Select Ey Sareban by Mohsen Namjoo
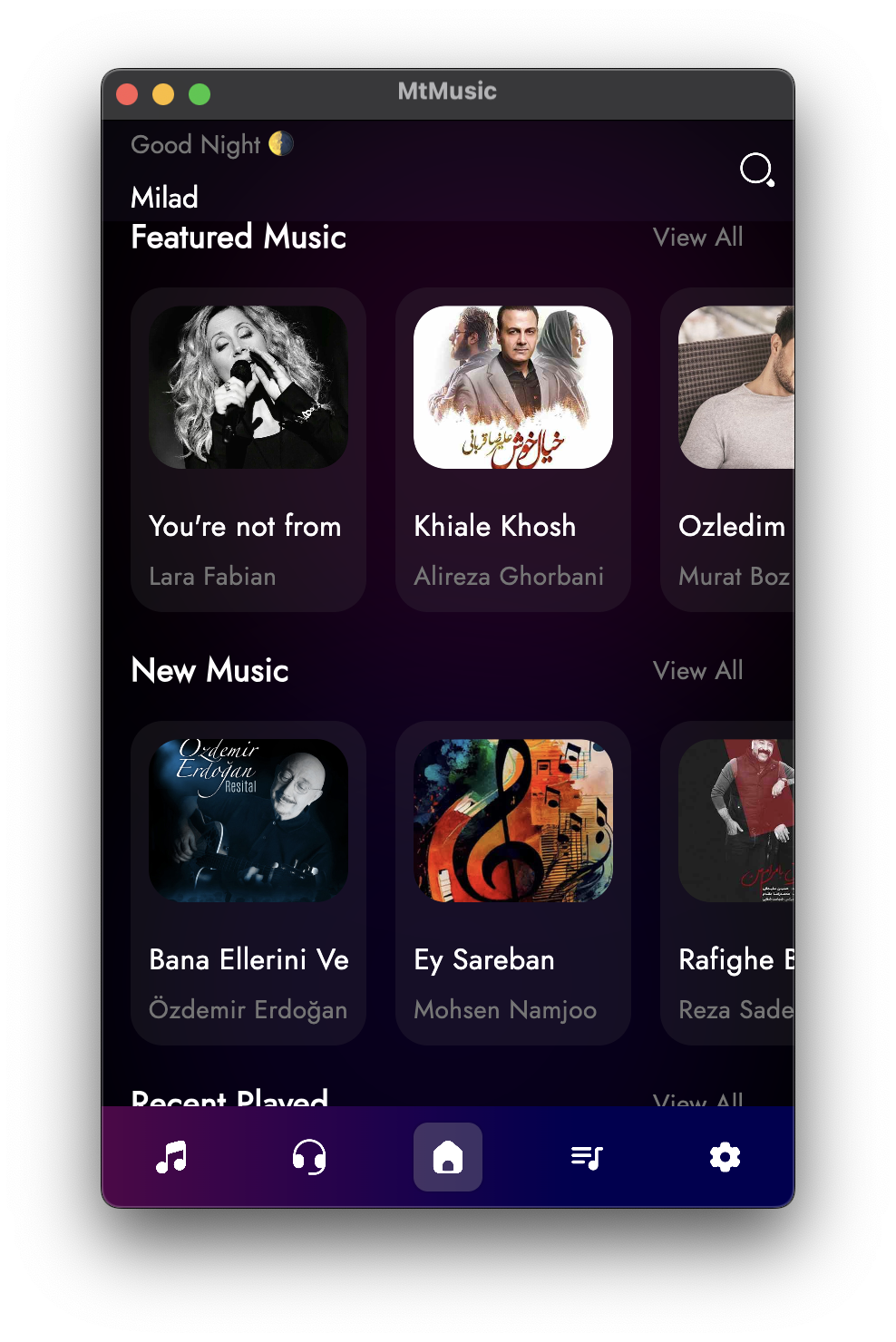 coord(513,883)
